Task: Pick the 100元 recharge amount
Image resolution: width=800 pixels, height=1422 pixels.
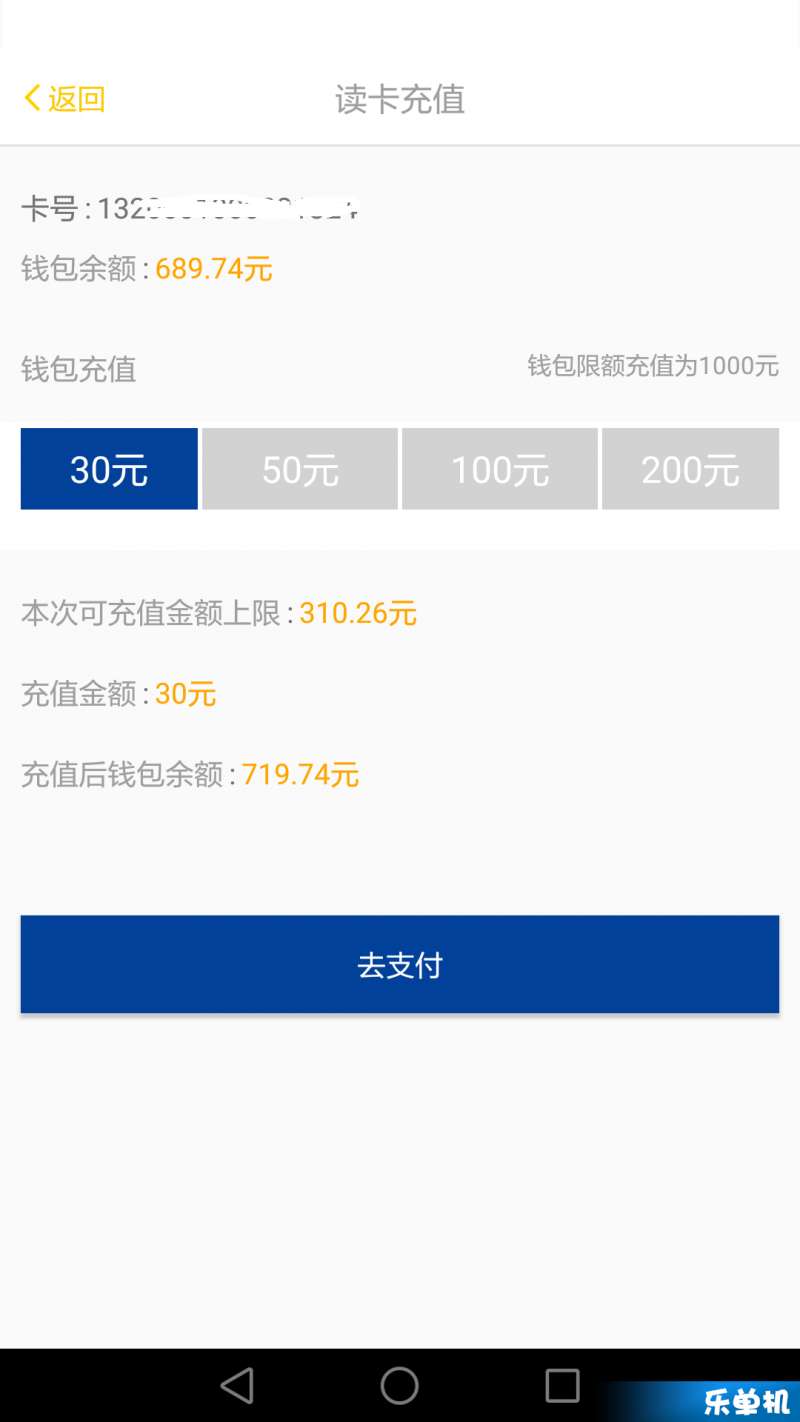Action: click(500, 469)
